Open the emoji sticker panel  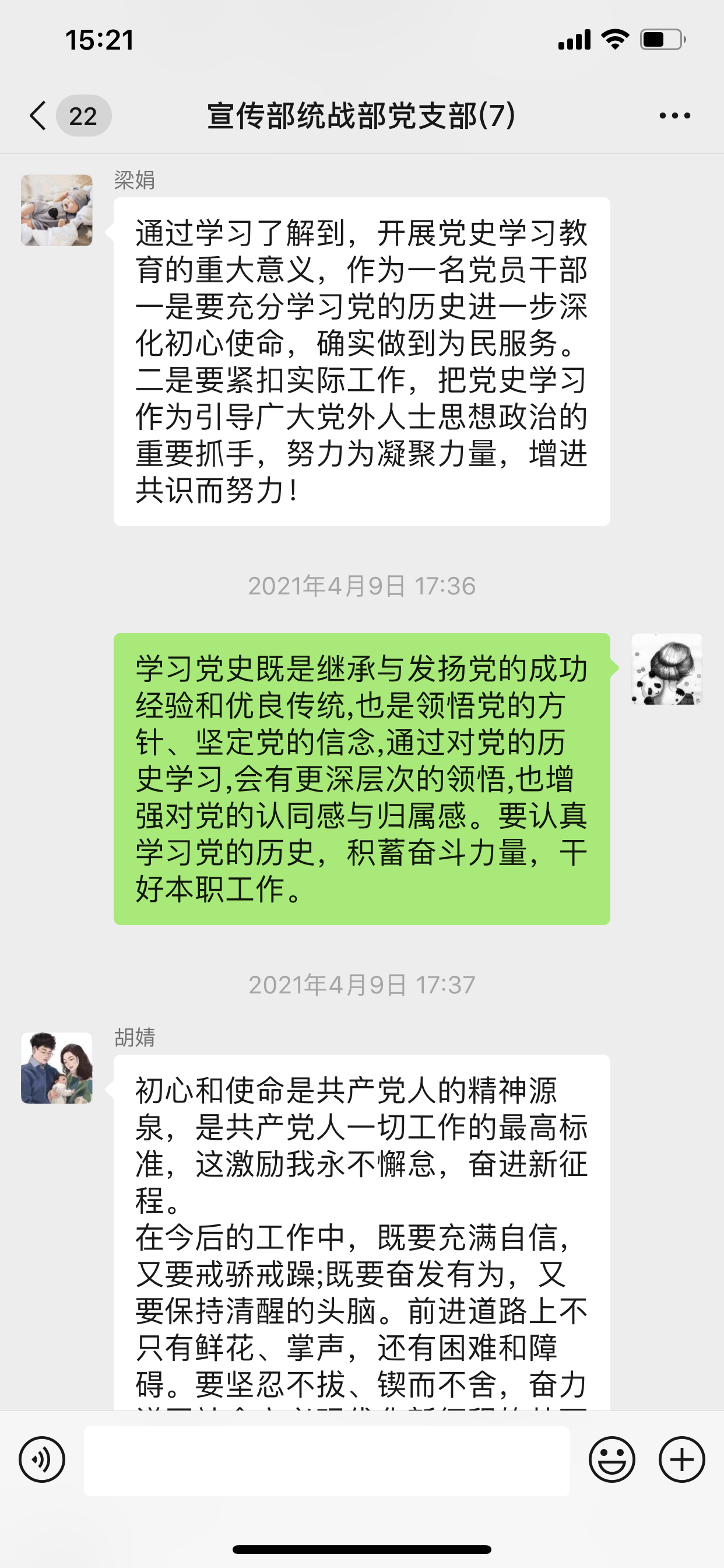click(611, 1459)
